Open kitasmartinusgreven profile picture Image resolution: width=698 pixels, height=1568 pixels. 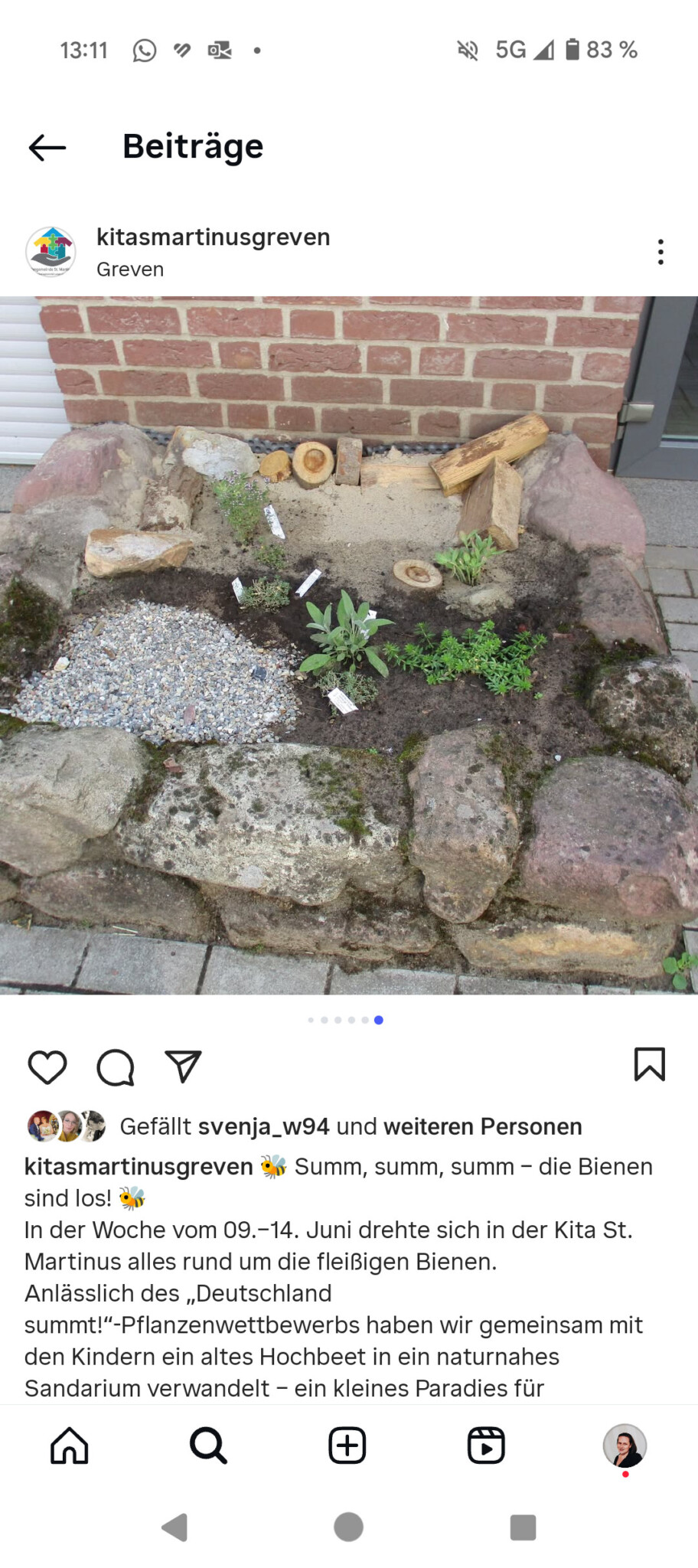coord(51,252)
